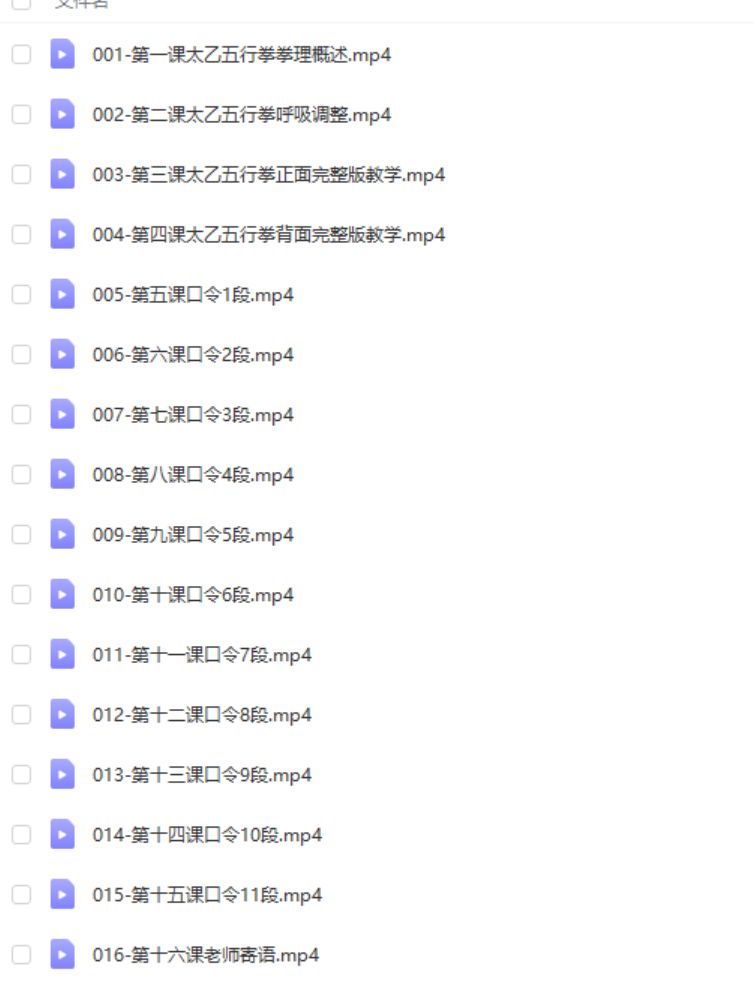This screenshot has height=1006, width=754.
Task: Tick checkbox for 009-第九课口令5段.mp4
Action: [x=21, y=534]
